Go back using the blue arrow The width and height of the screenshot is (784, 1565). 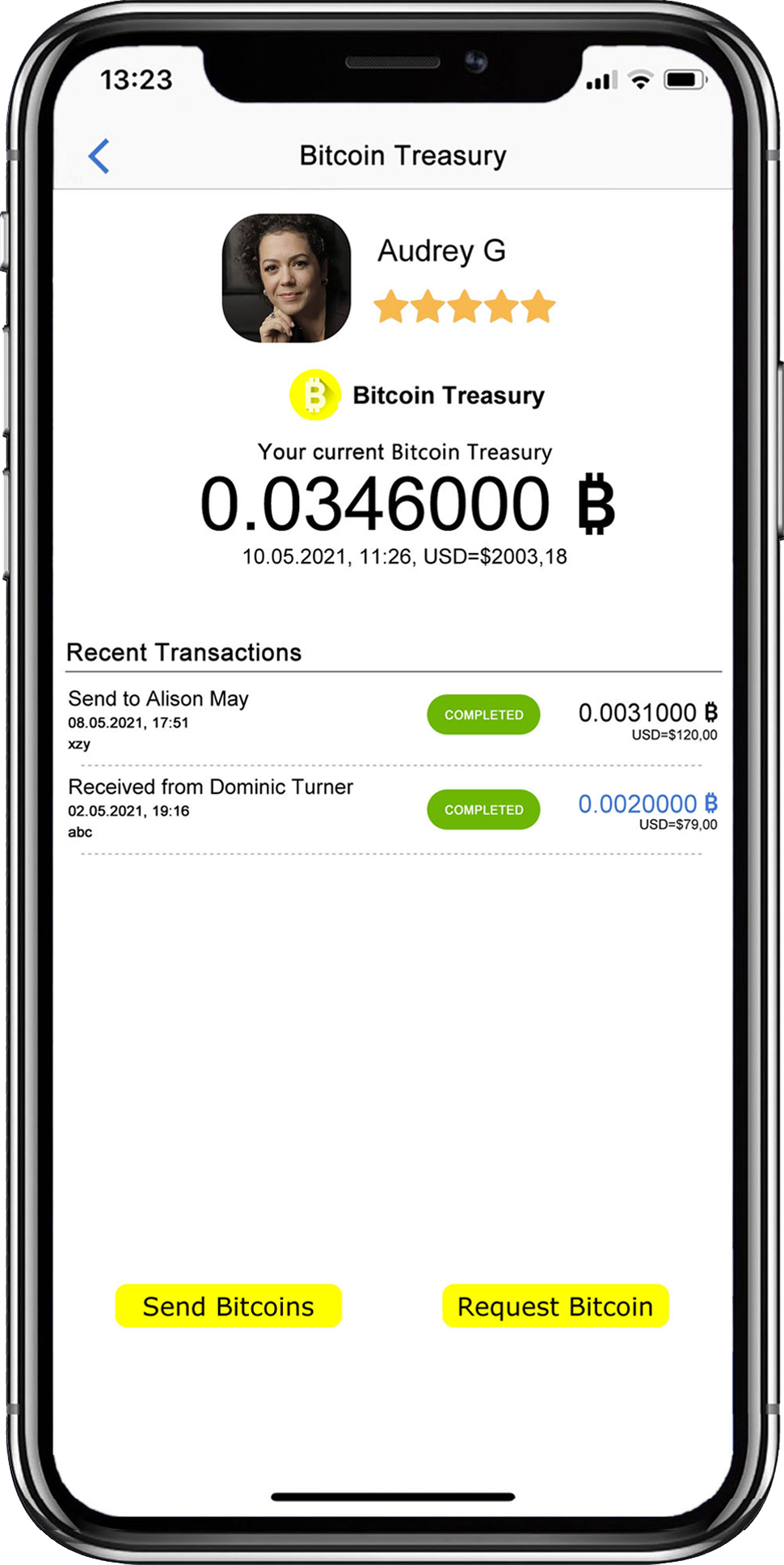point(99,156)
